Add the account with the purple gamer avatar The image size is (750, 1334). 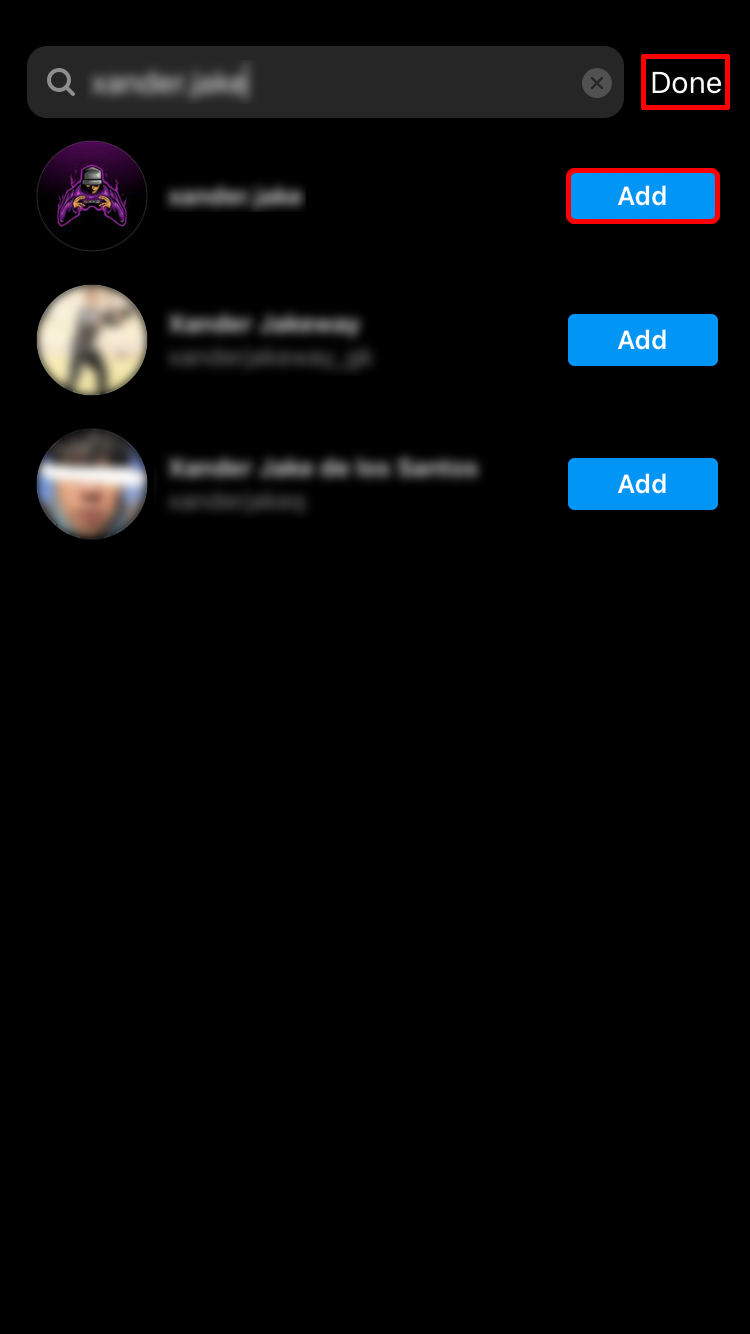(x=642, y=196)
